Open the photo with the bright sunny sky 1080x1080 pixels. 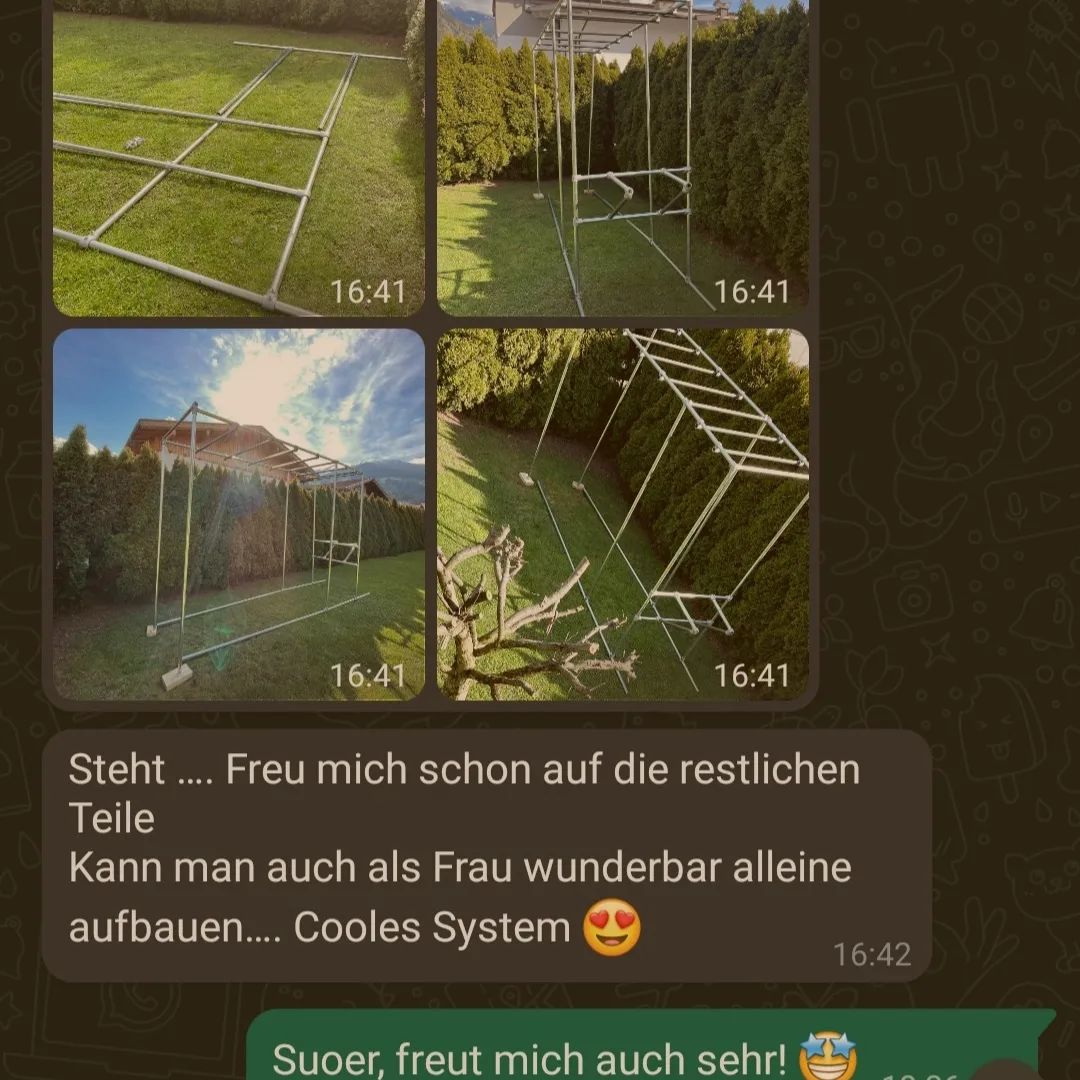point(238,514)
